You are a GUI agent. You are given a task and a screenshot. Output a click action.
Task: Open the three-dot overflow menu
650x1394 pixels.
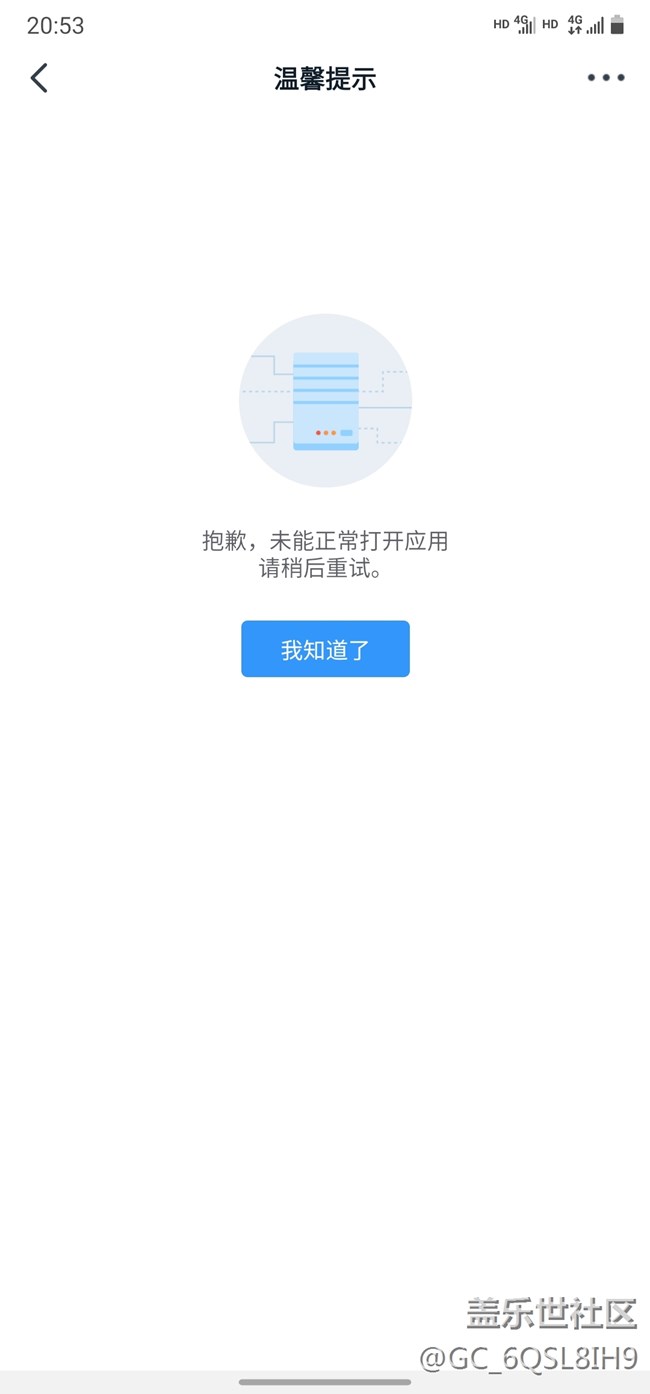pos(606,78)
